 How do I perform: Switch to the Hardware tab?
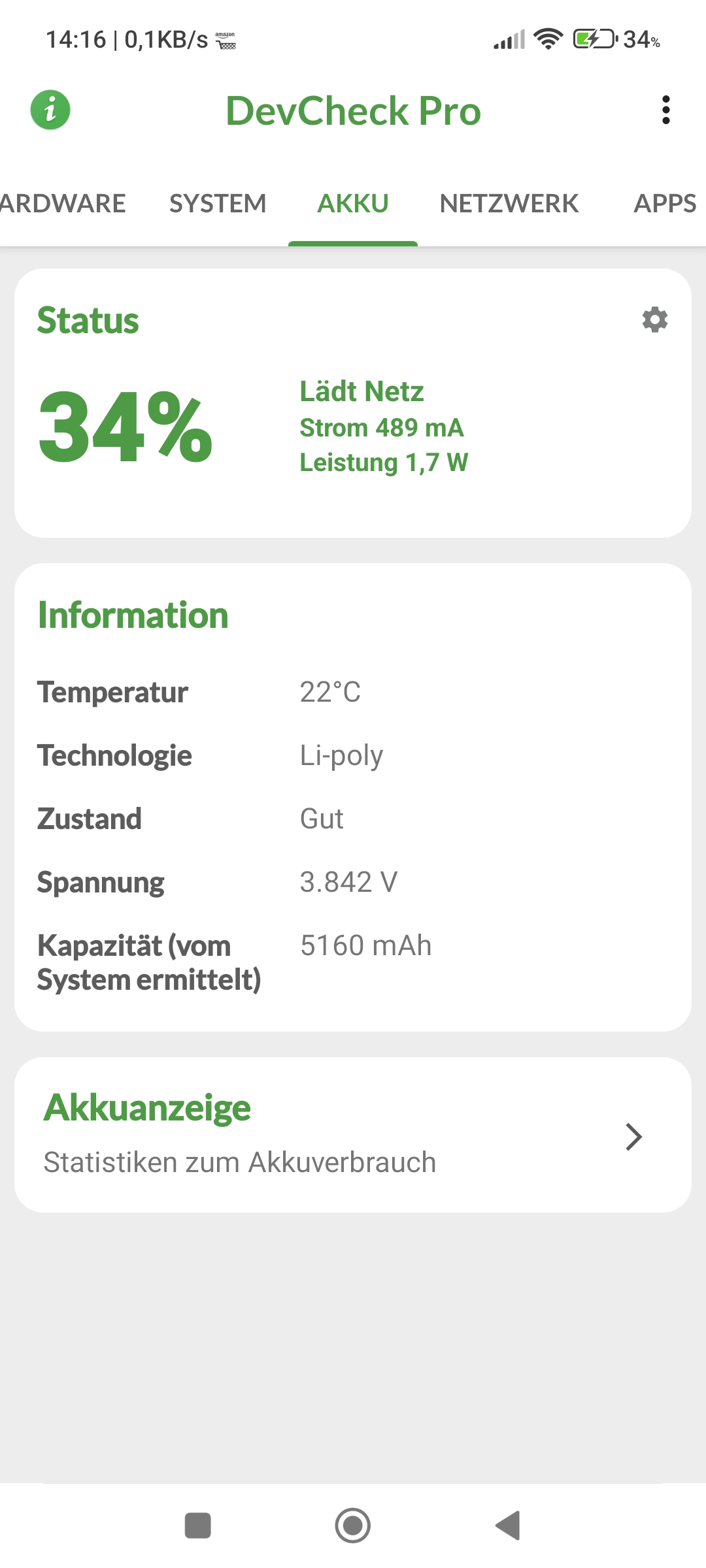[63, 204]
